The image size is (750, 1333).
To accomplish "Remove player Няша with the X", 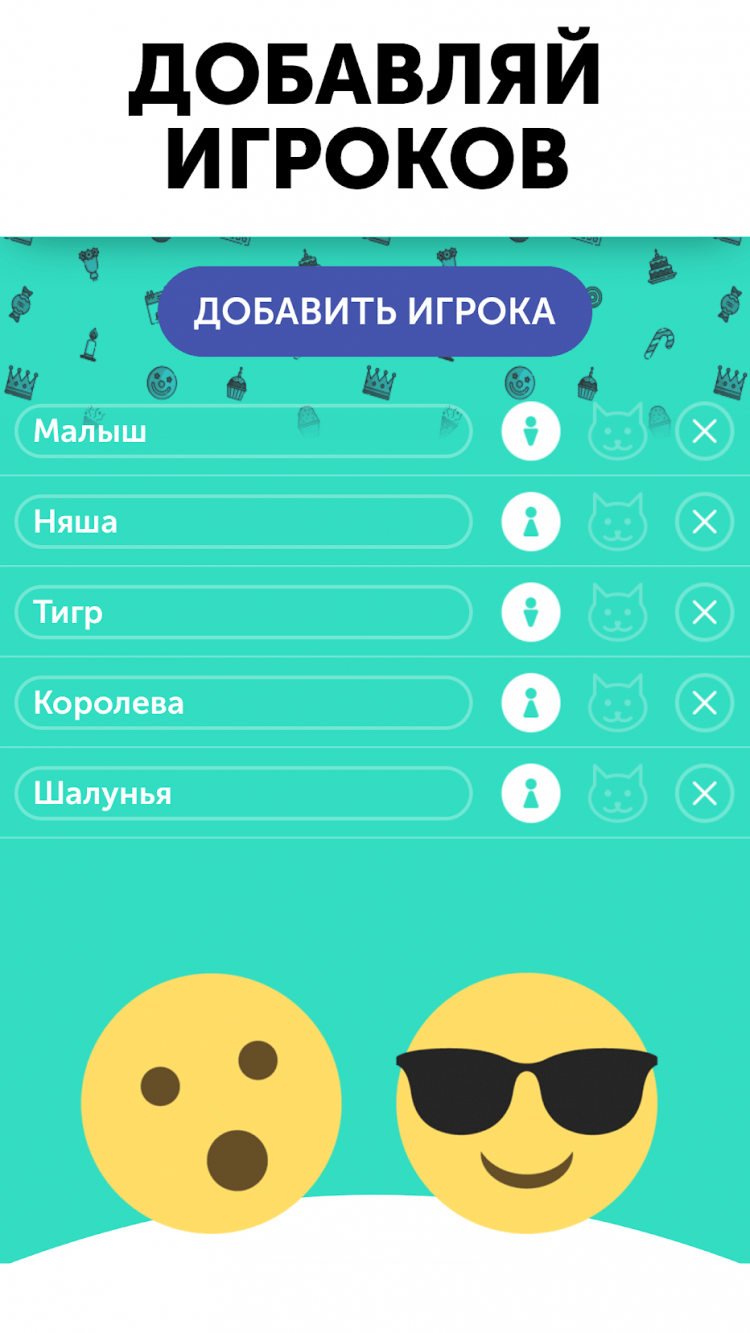I will coord(704,522).
